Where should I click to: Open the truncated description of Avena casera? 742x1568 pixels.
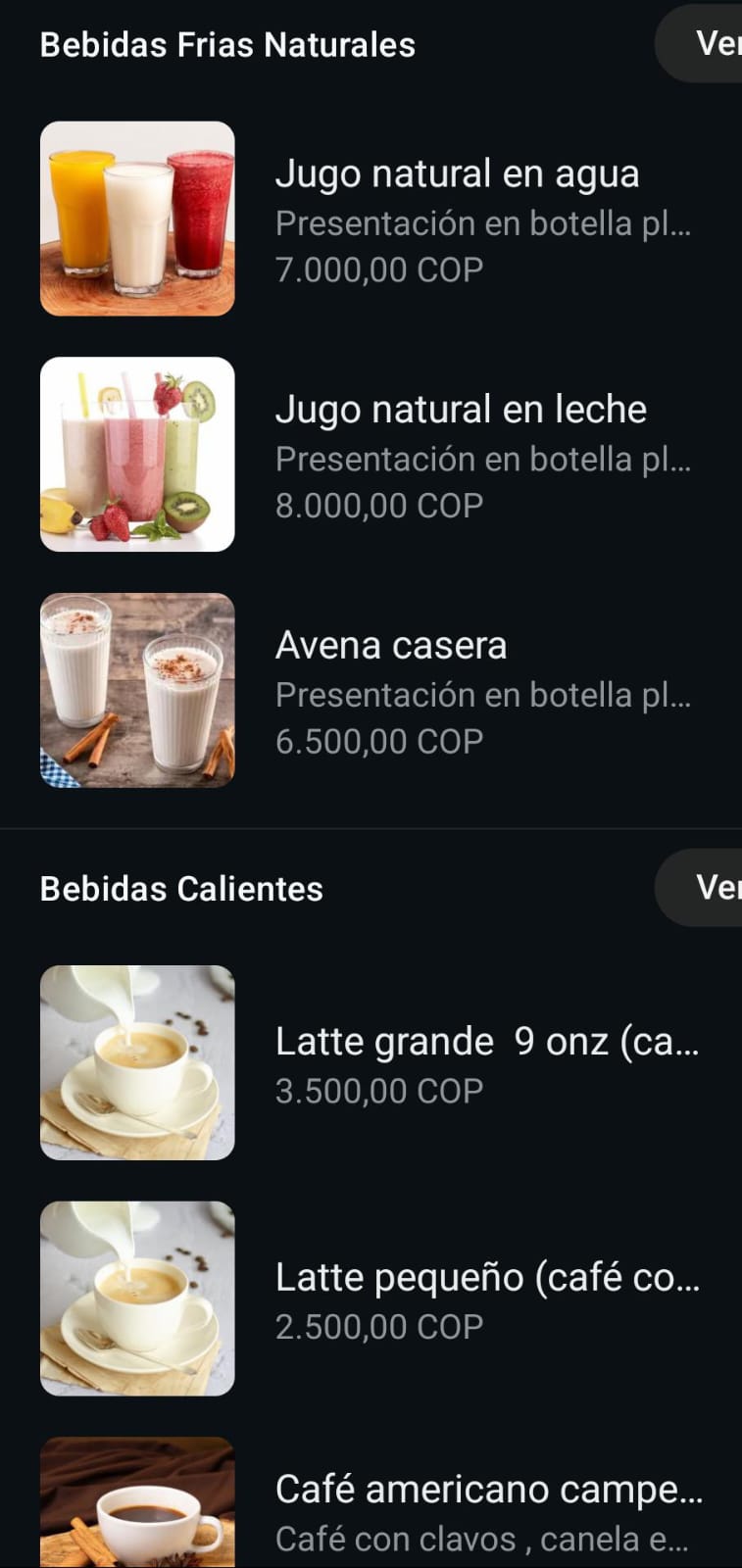[x=483, y=695]
